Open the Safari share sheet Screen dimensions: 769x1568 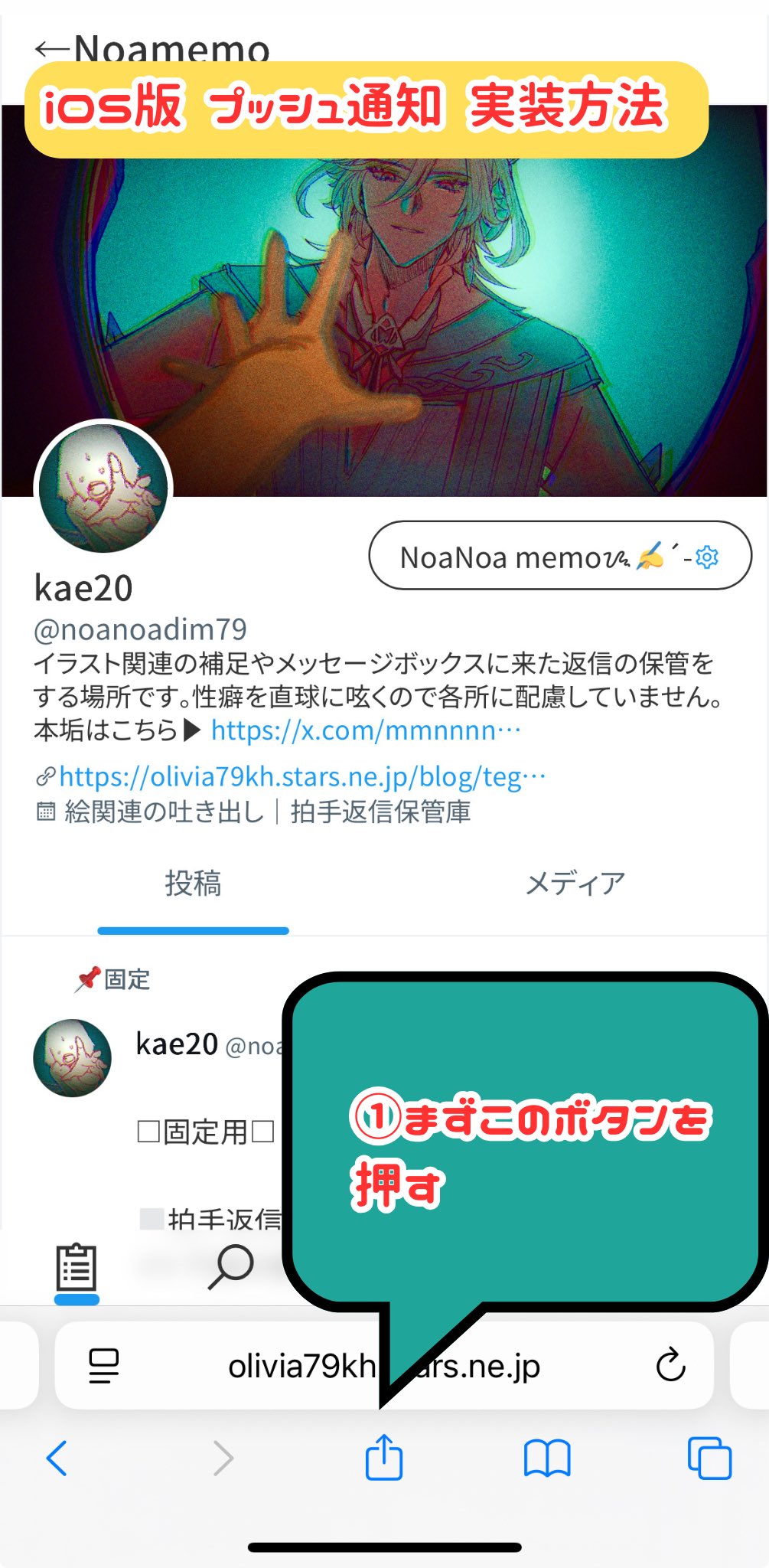point(384,1458)
